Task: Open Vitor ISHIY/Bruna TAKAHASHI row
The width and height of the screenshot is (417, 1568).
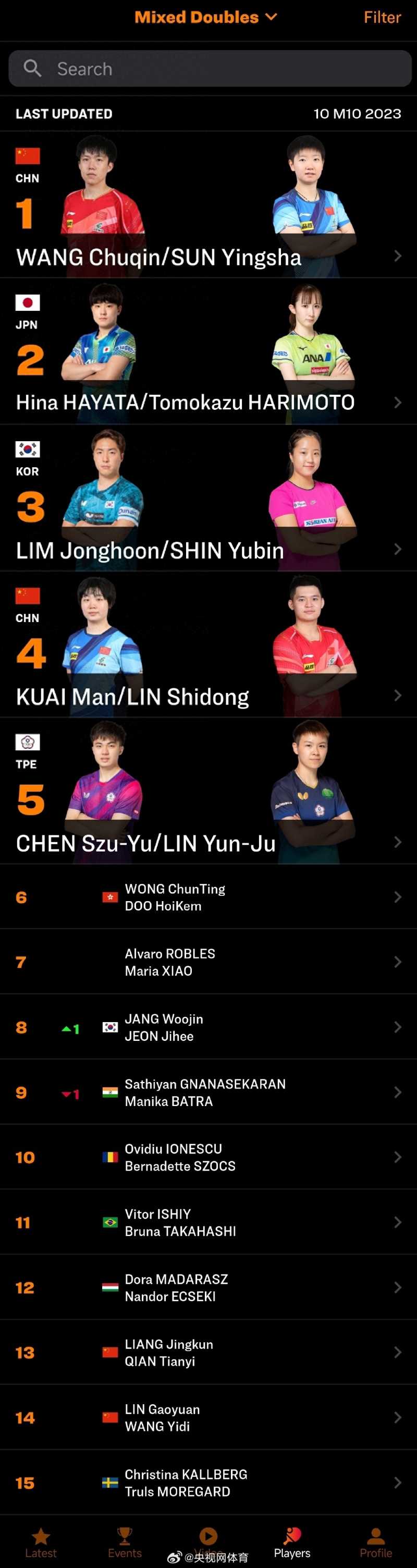Action: pos(208,1222)
